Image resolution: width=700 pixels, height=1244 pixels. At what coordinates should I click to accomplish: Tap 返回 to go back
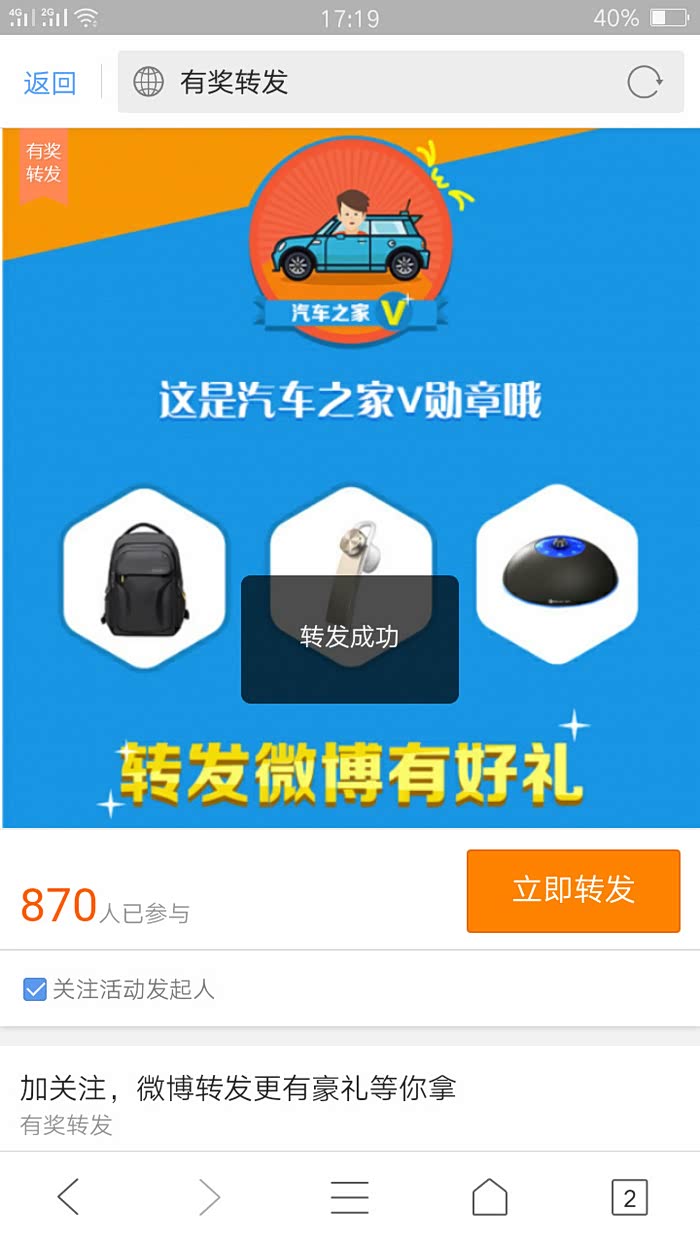point(50,83)
